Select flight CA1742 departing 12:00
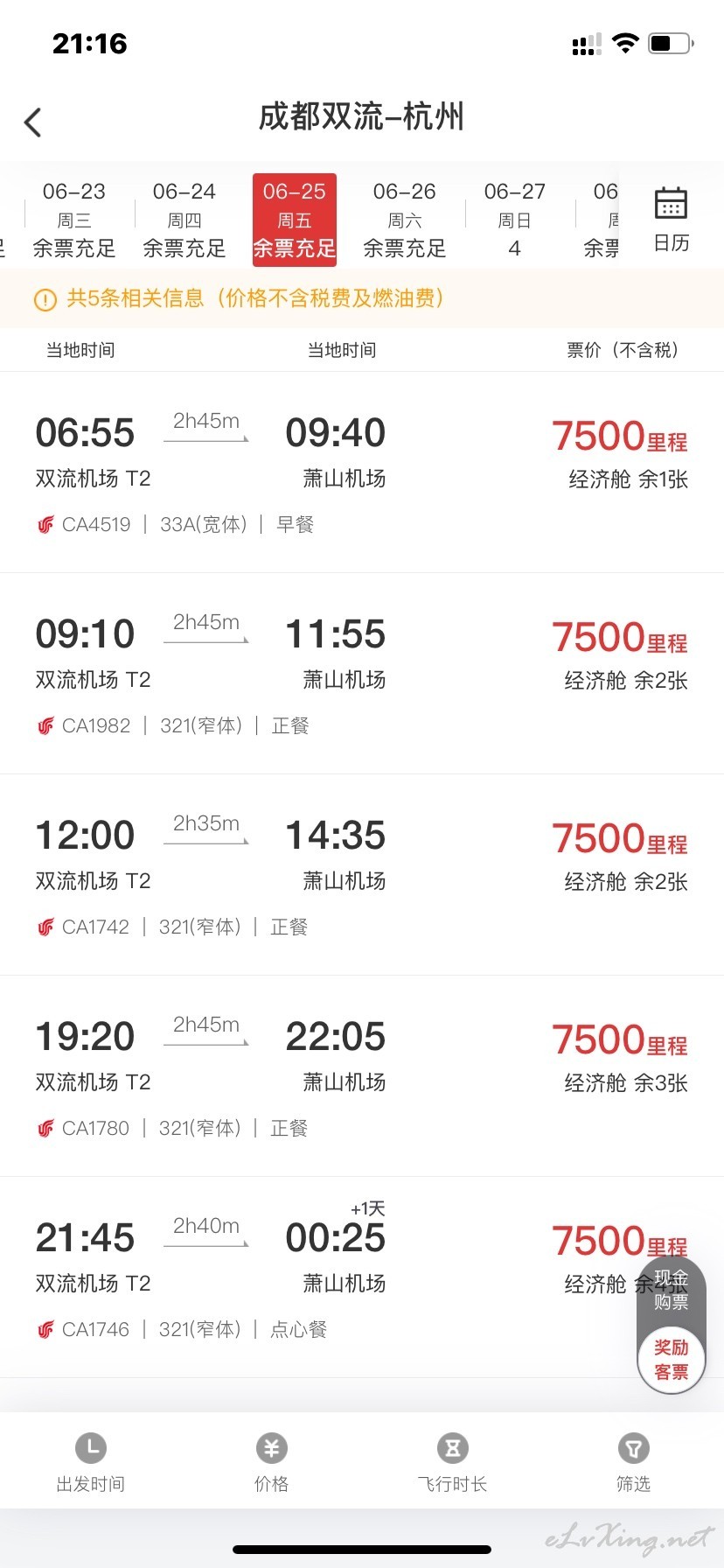 (362, 875)
